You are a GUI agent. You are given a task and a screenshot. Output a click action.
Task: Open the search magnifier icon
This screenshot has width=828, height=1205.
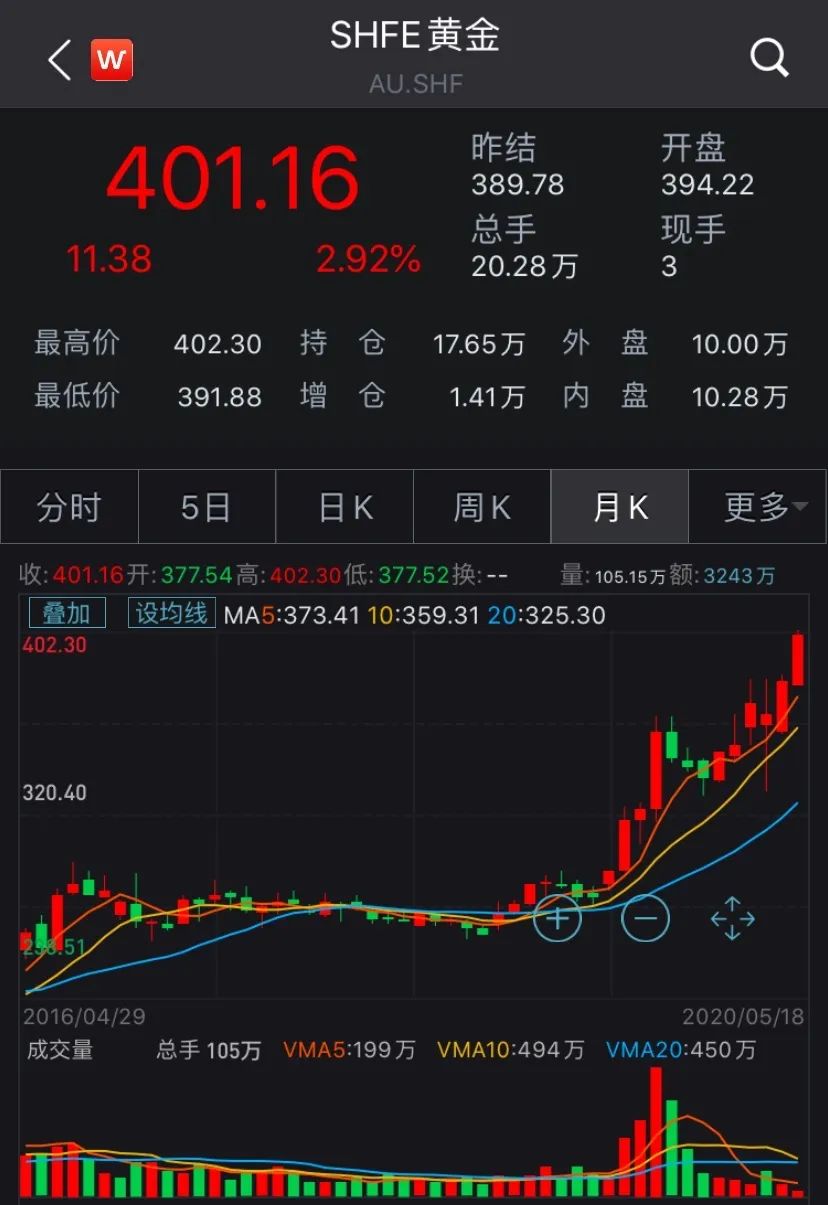pos(769,59)
